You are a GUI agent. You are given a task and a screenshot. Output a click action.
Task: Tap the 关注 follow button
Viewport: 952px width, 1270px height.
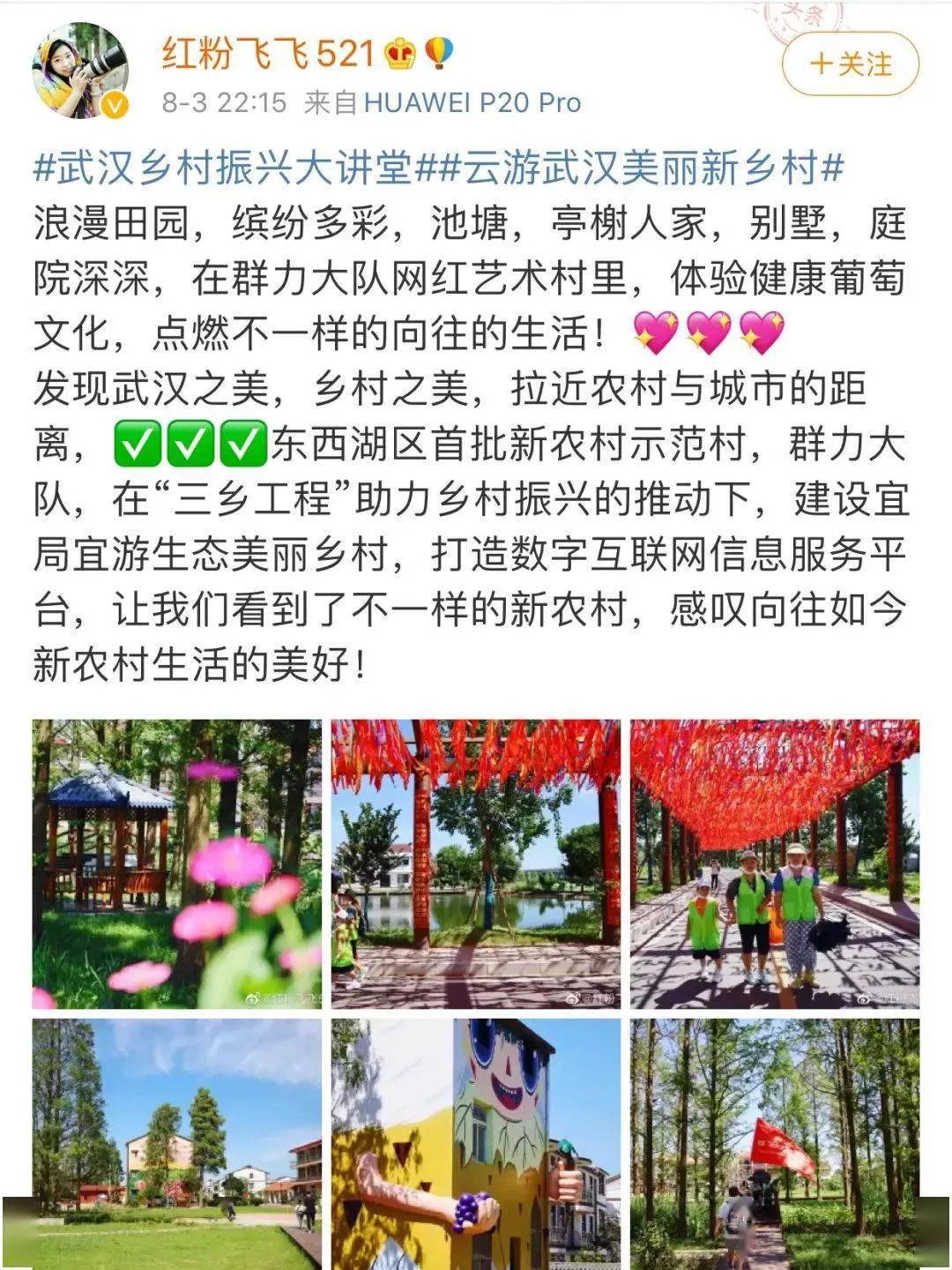tap(850, 63)
